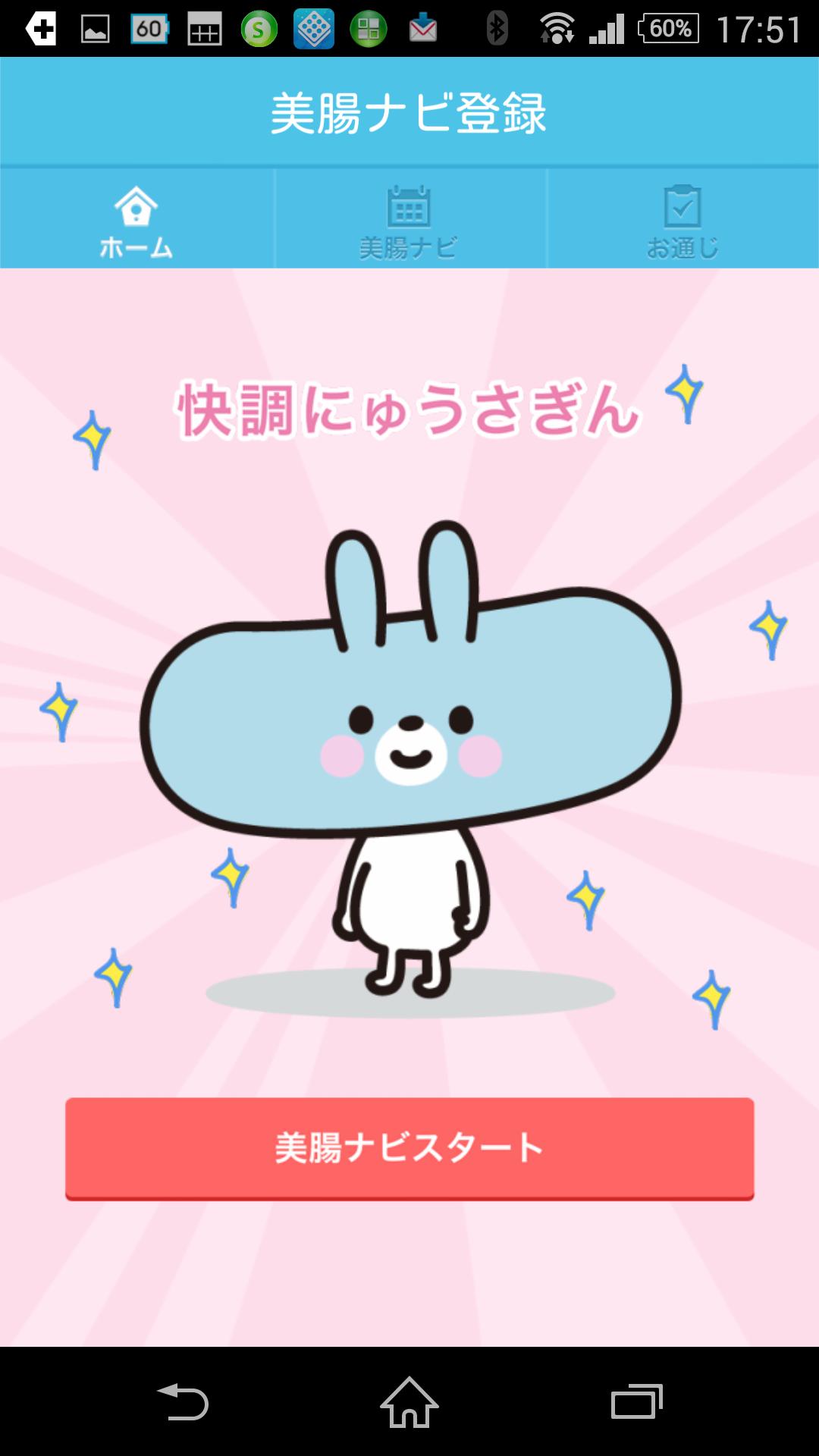Tap the 美腸ナビスタート button

[x=409, y=1147]
